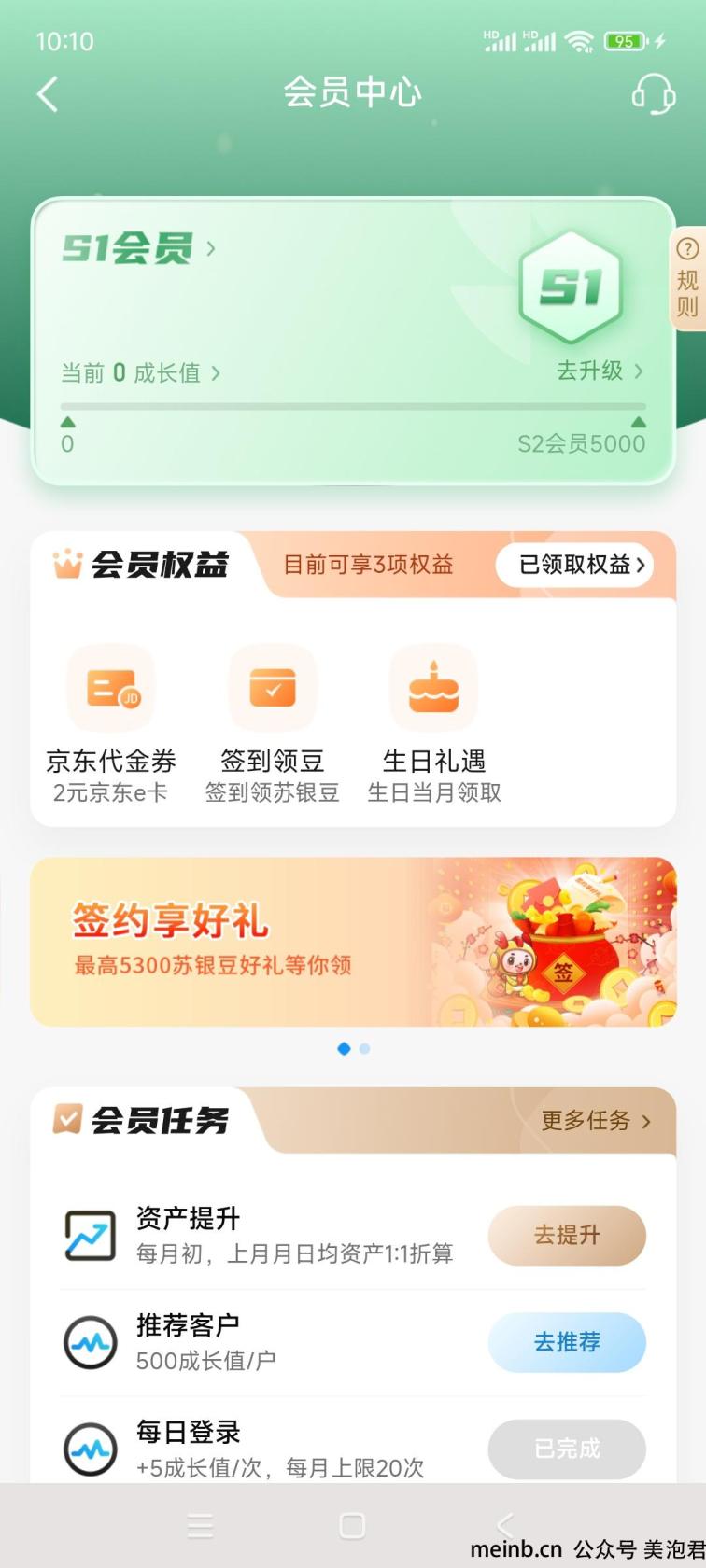Image resolution: width=706 pixels, height=1568 pixels.
Task: Tap 去提升 for 资产提升 task
Action: click(566, 1235)
